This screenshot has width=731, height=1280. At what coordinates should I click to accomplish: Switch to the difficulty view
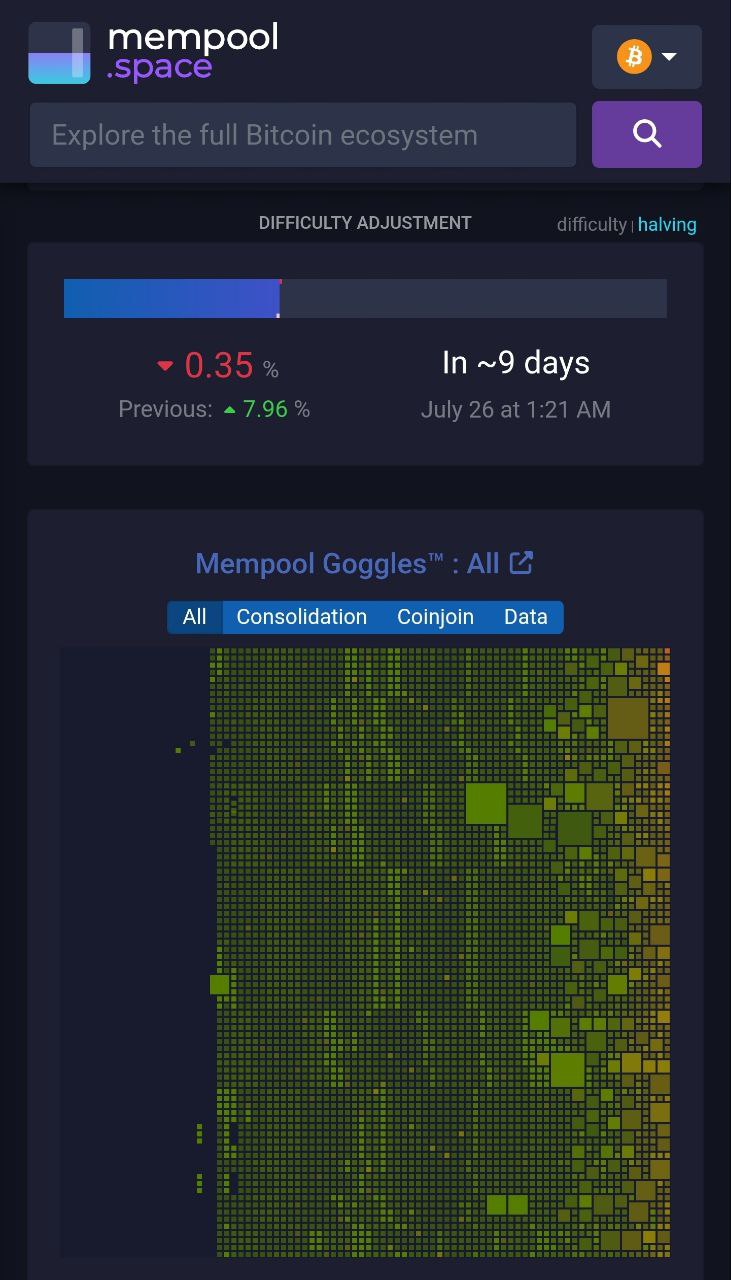tap(591, 224)
